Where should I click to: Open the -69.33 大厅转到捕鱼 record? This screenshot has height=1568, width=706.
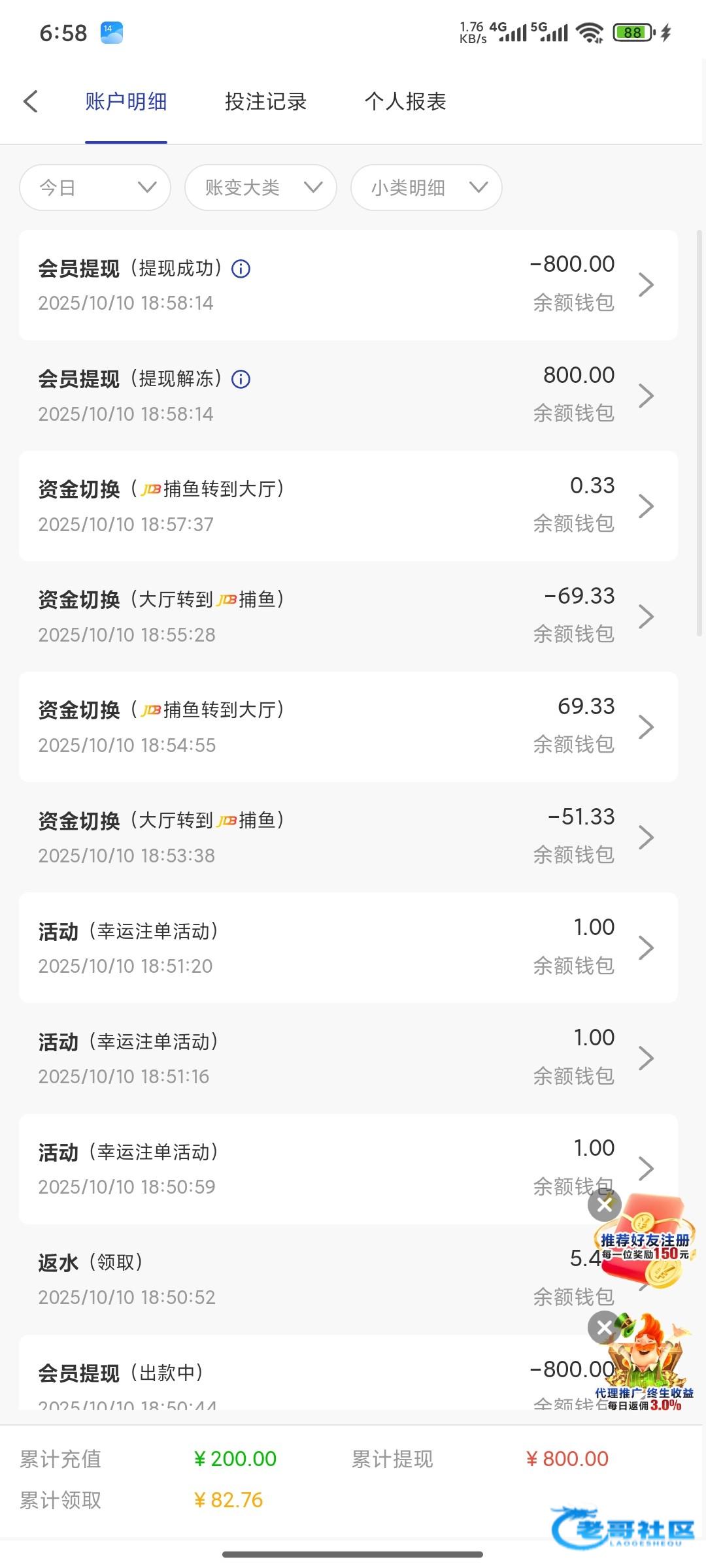click(348, 616)
